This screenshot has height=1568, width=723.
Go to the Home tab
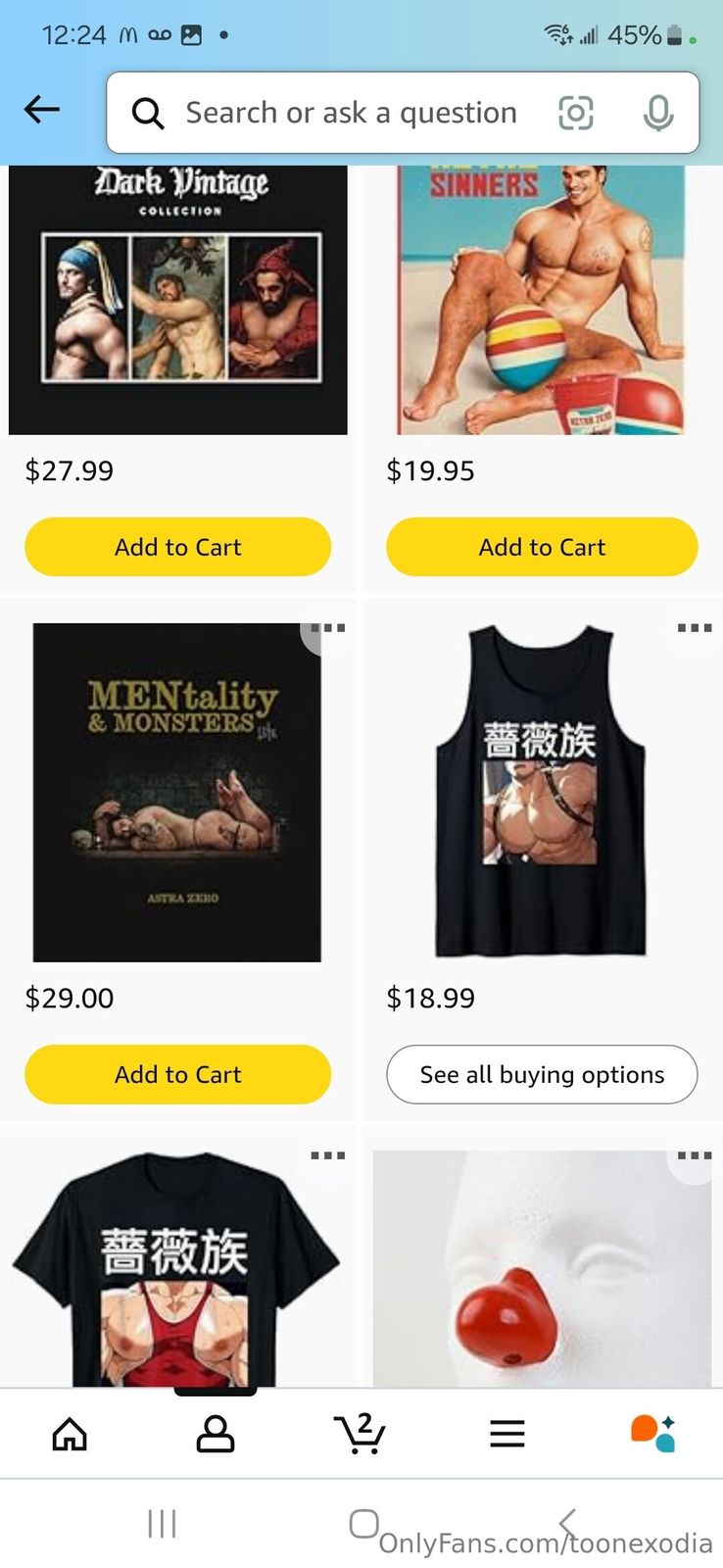point(70,1435)
